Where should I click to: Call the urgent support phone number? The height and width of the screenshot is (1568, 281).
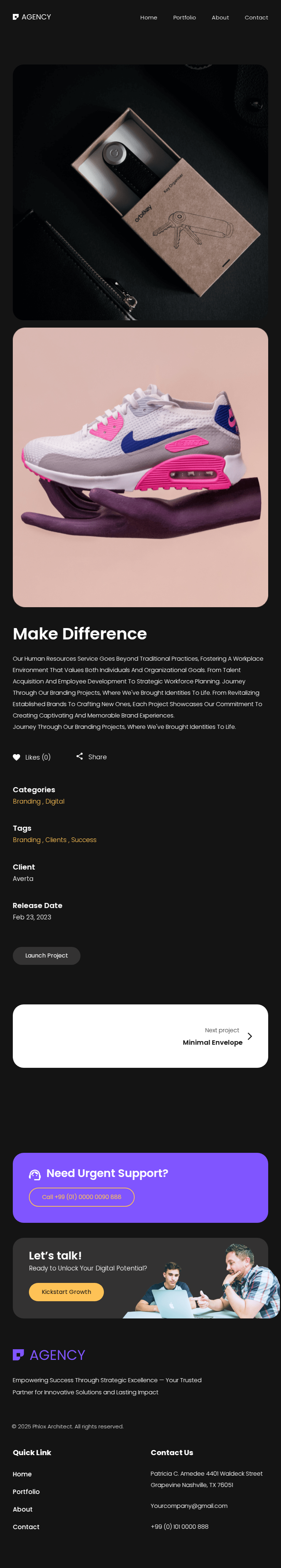(x=82, y=1197)
